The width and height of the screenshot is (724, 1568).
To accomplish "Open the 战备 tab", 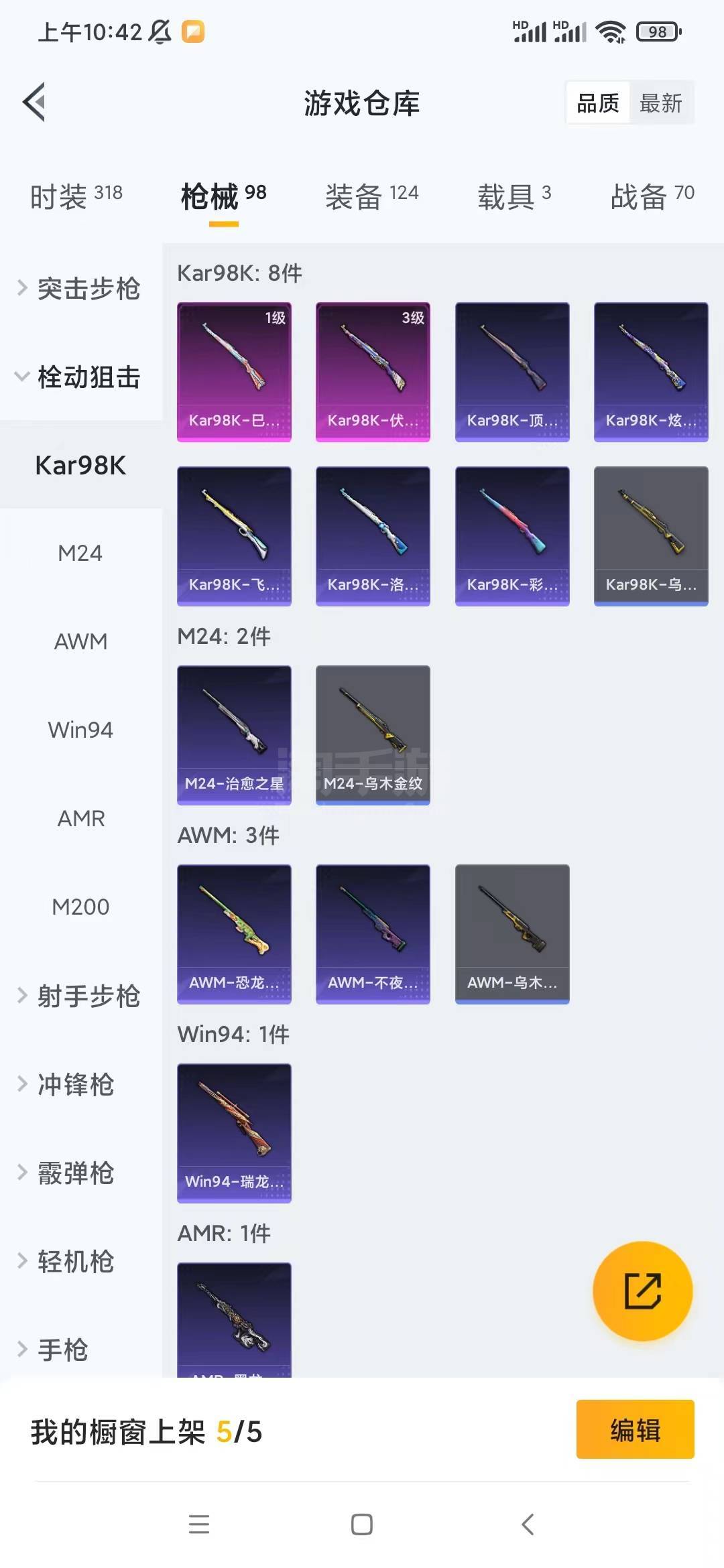I will (x=652, y=196).
